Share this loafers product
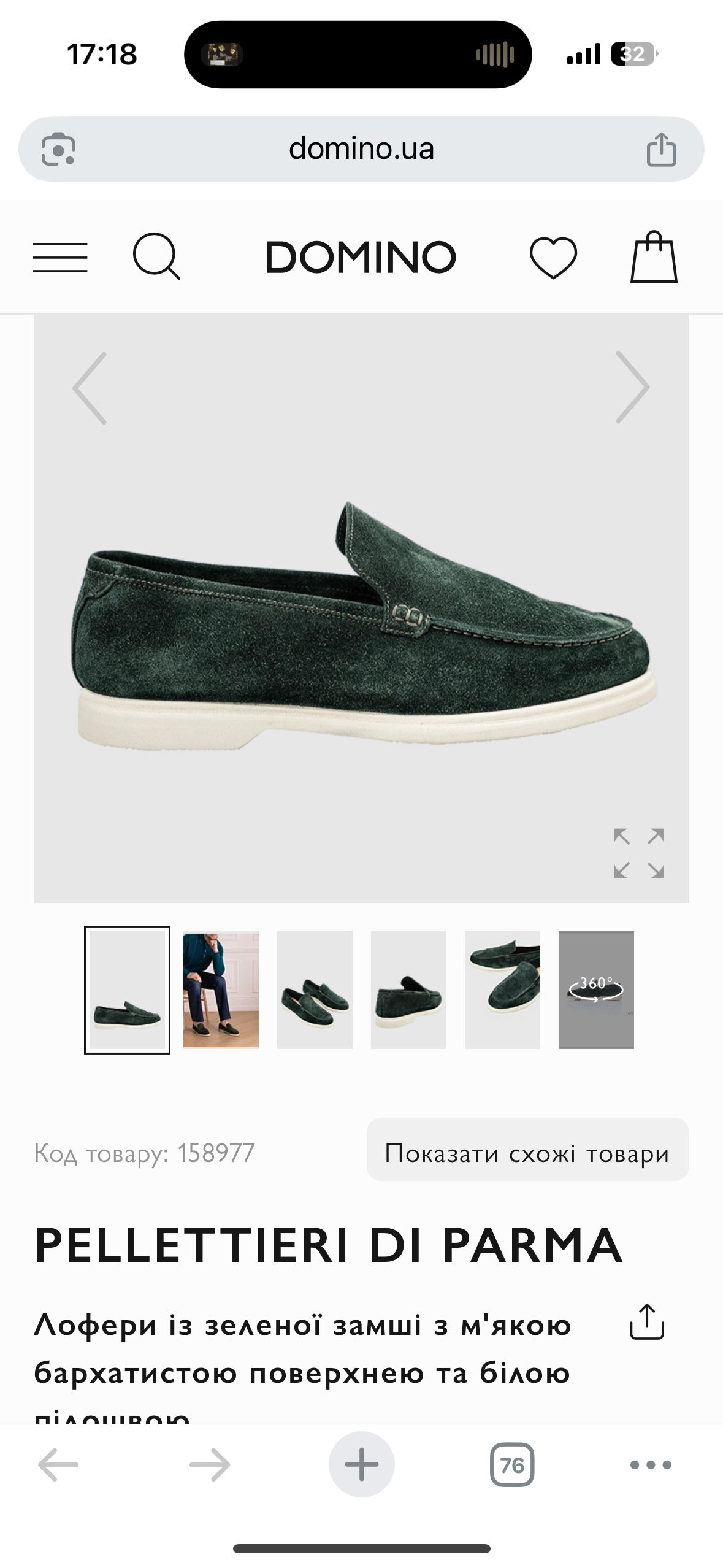The height and width of the screenshot is (1568, 723). pos(647,1322)
